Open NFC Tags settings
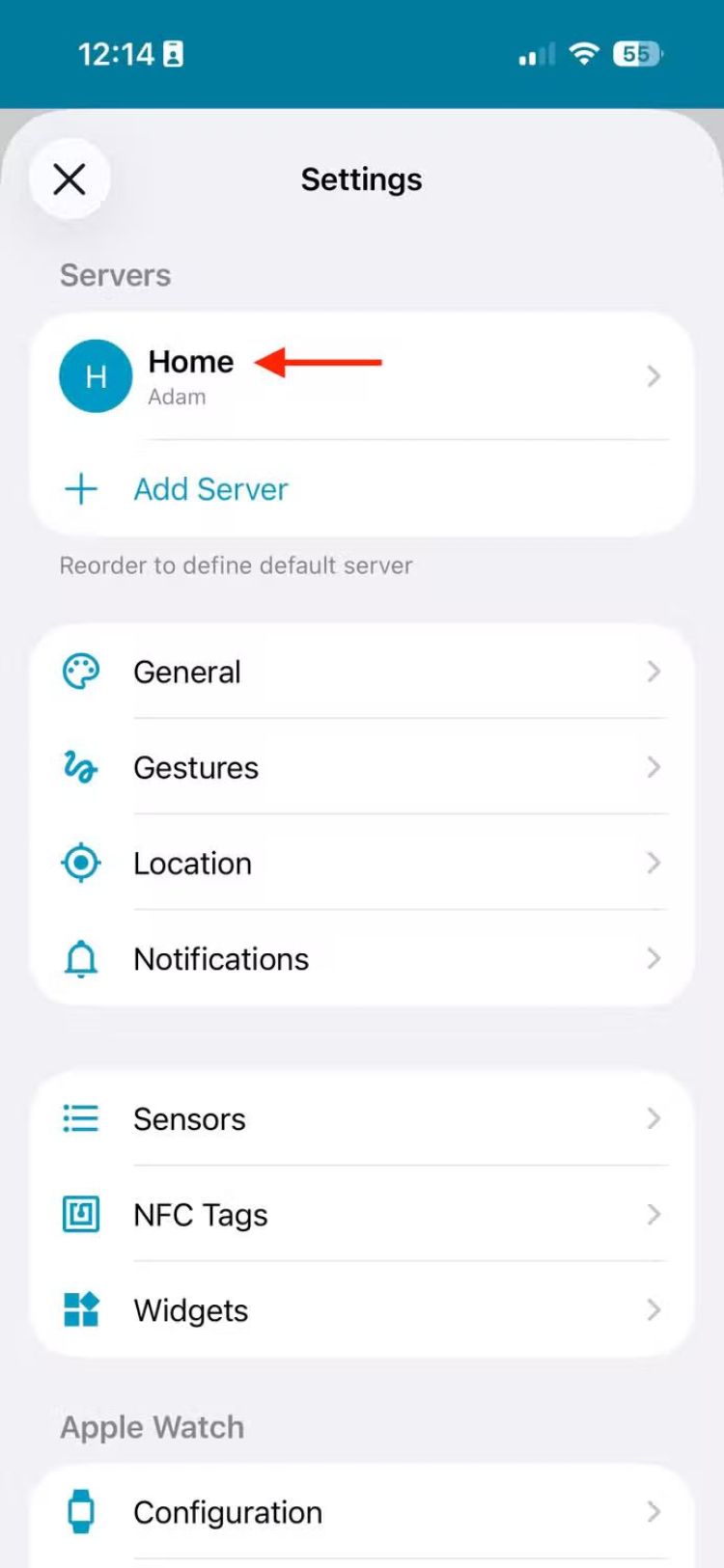724x1568 pixels. [362, 1214]
